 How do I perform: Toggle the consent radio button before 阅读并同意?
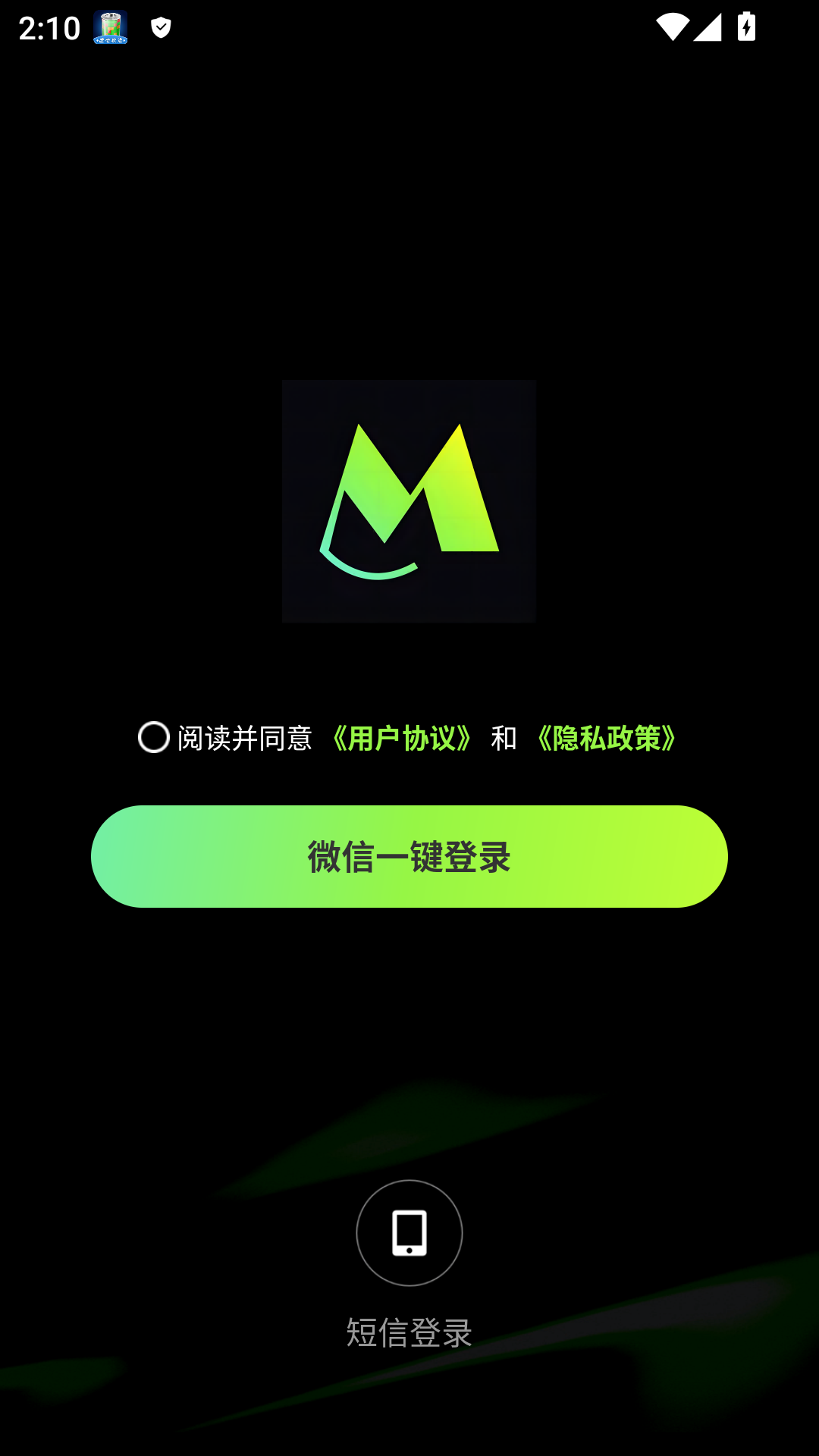click(153, 737)
